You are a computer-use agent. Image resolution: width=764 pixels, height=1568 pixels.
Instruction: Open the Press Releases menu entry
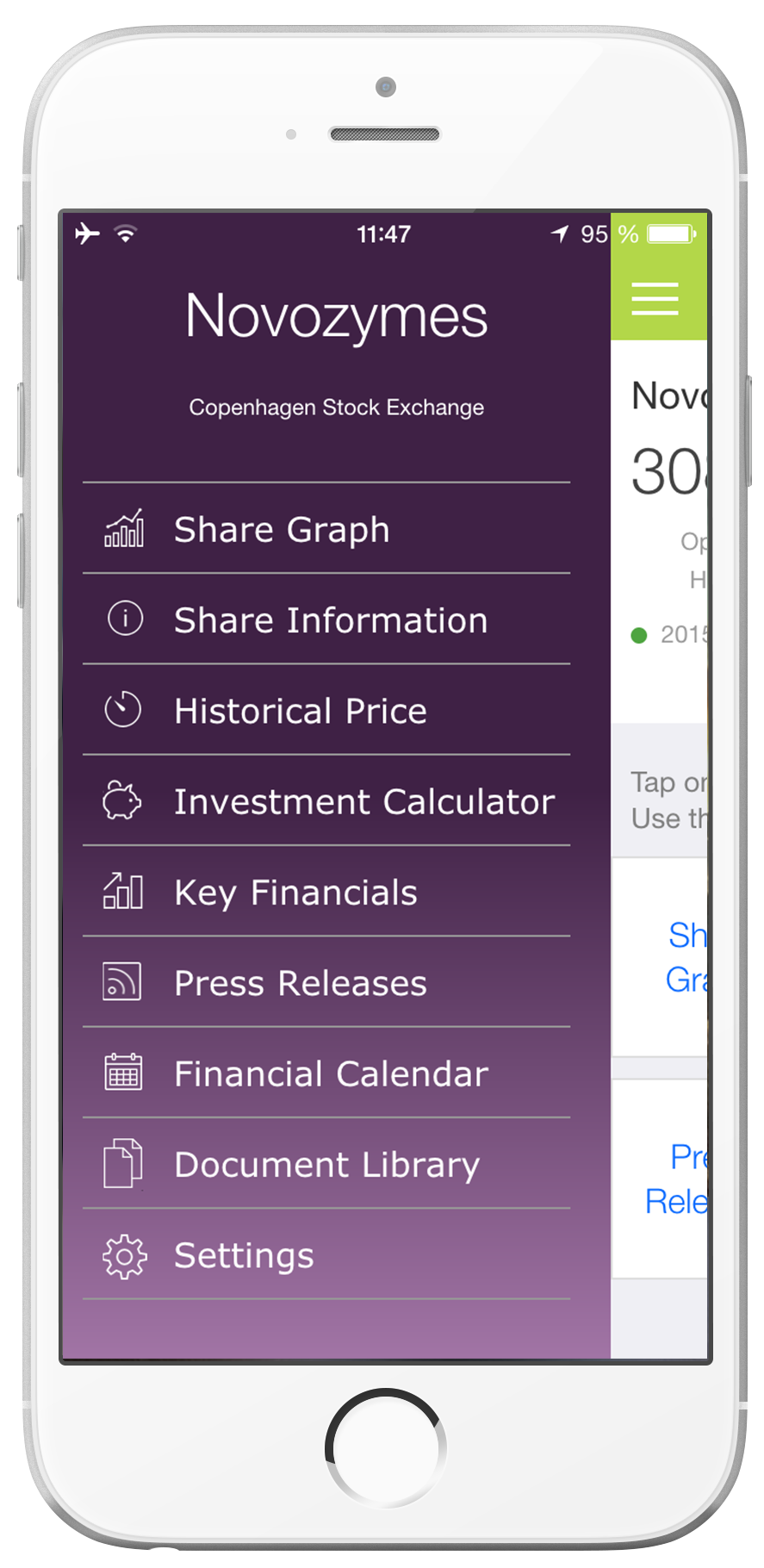pos(300,981)
